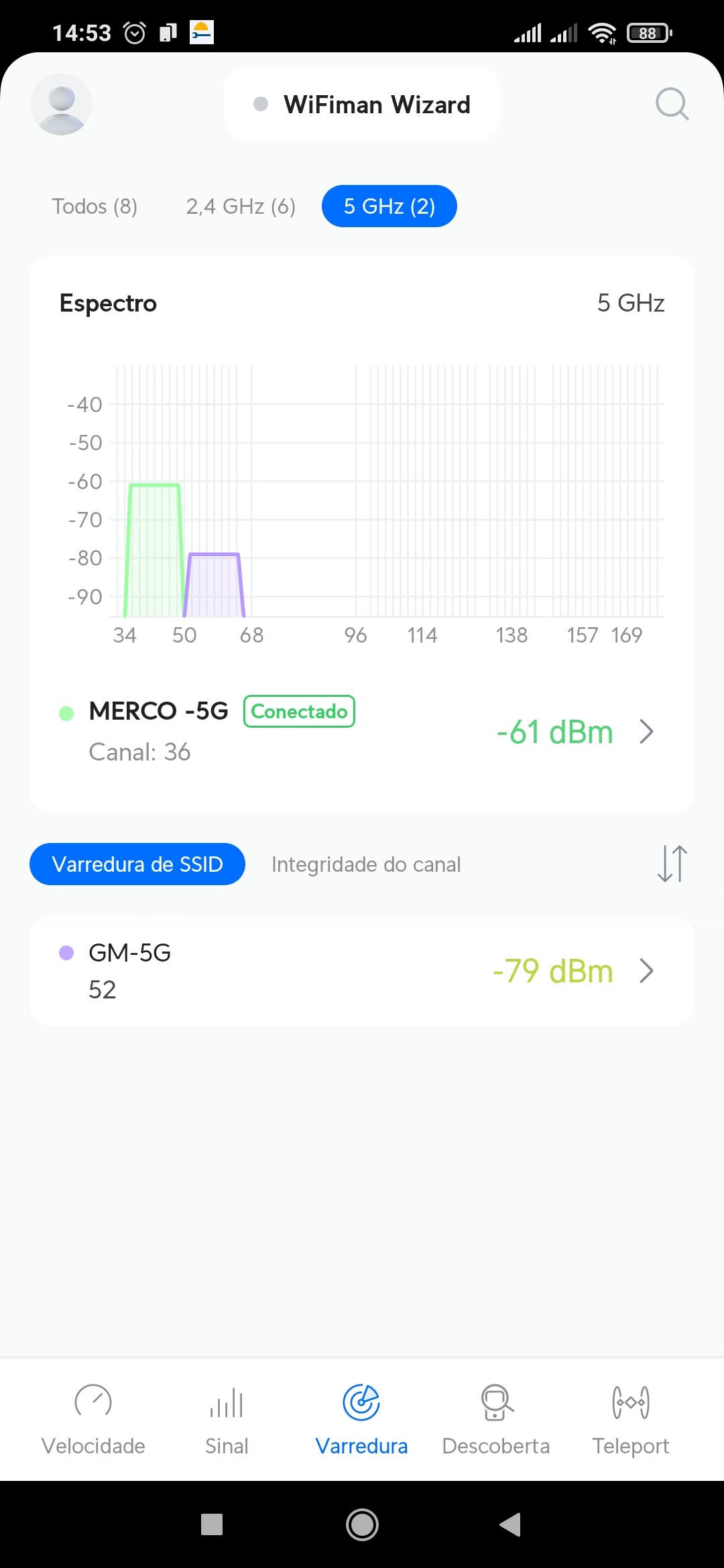724x1568 pixels.
Task: Return to the home screen
Action: (362, 1524)
